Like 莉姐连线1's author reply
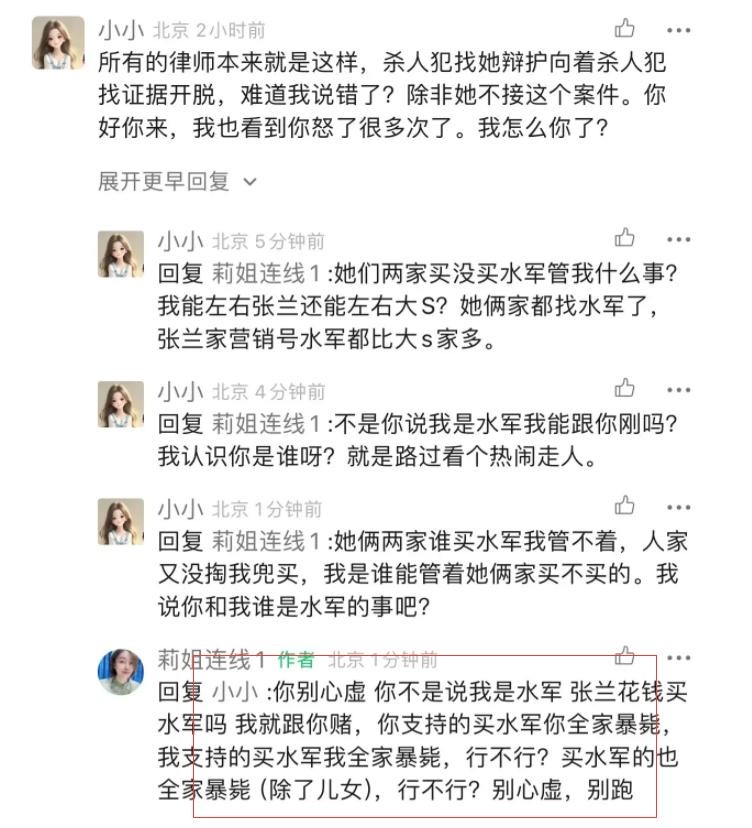 coord(625,656)
